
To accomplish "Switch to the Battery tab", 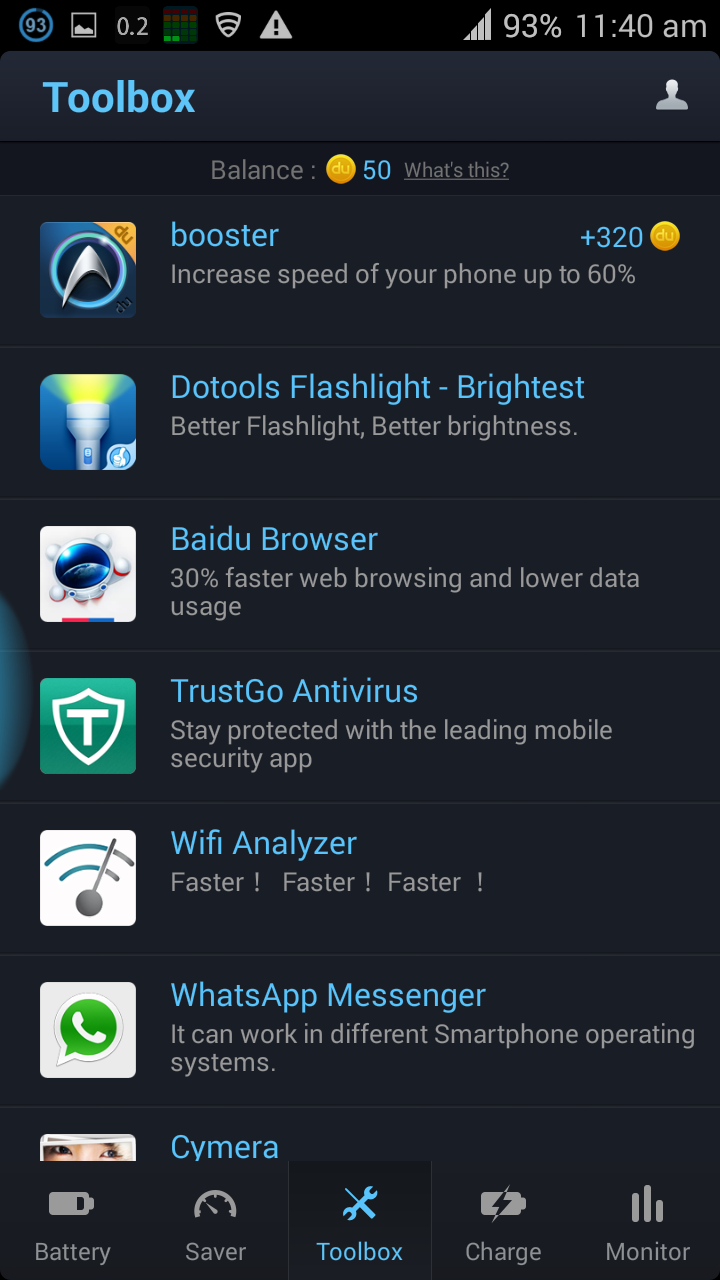I will (72, 1222).
